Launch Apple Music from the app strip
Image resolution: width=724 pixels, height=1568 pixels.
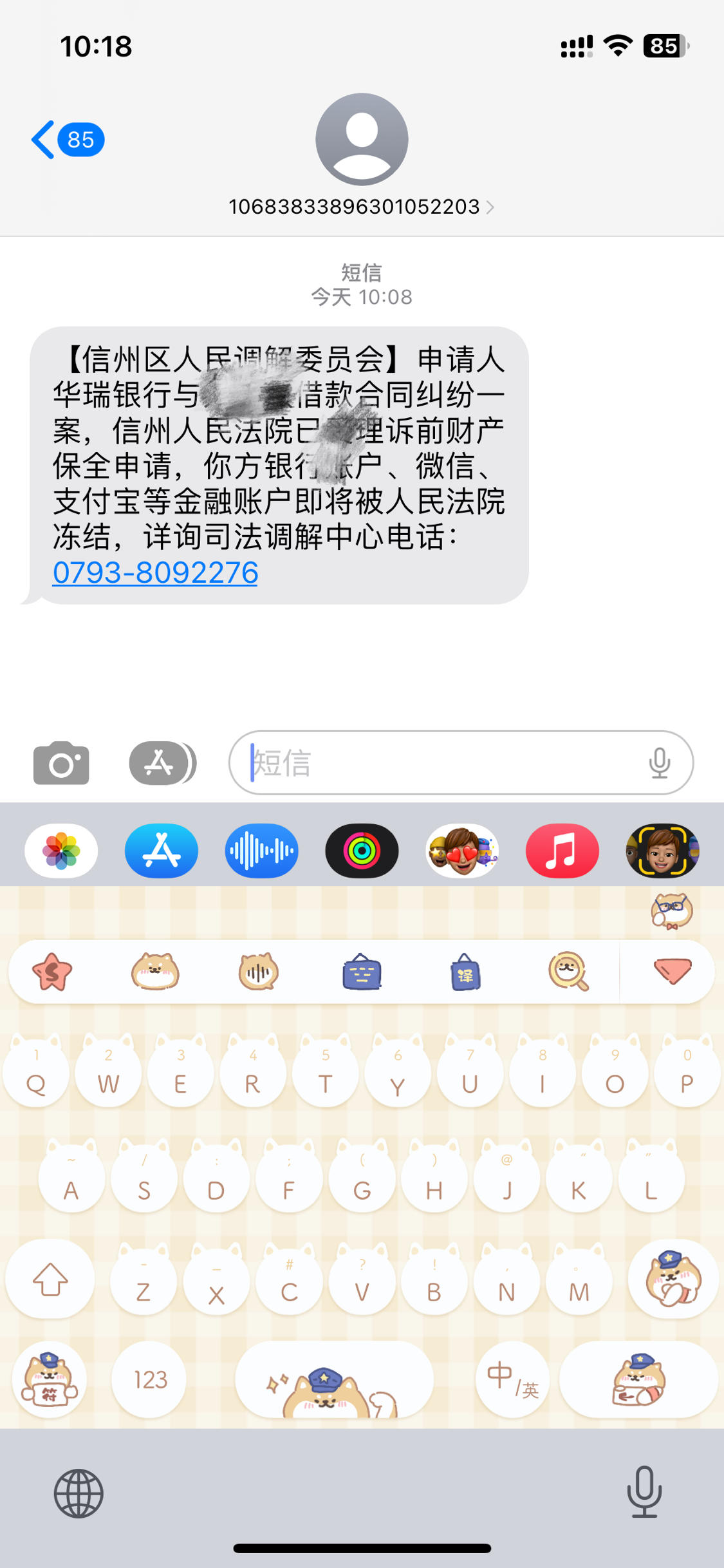click(562, 851)
